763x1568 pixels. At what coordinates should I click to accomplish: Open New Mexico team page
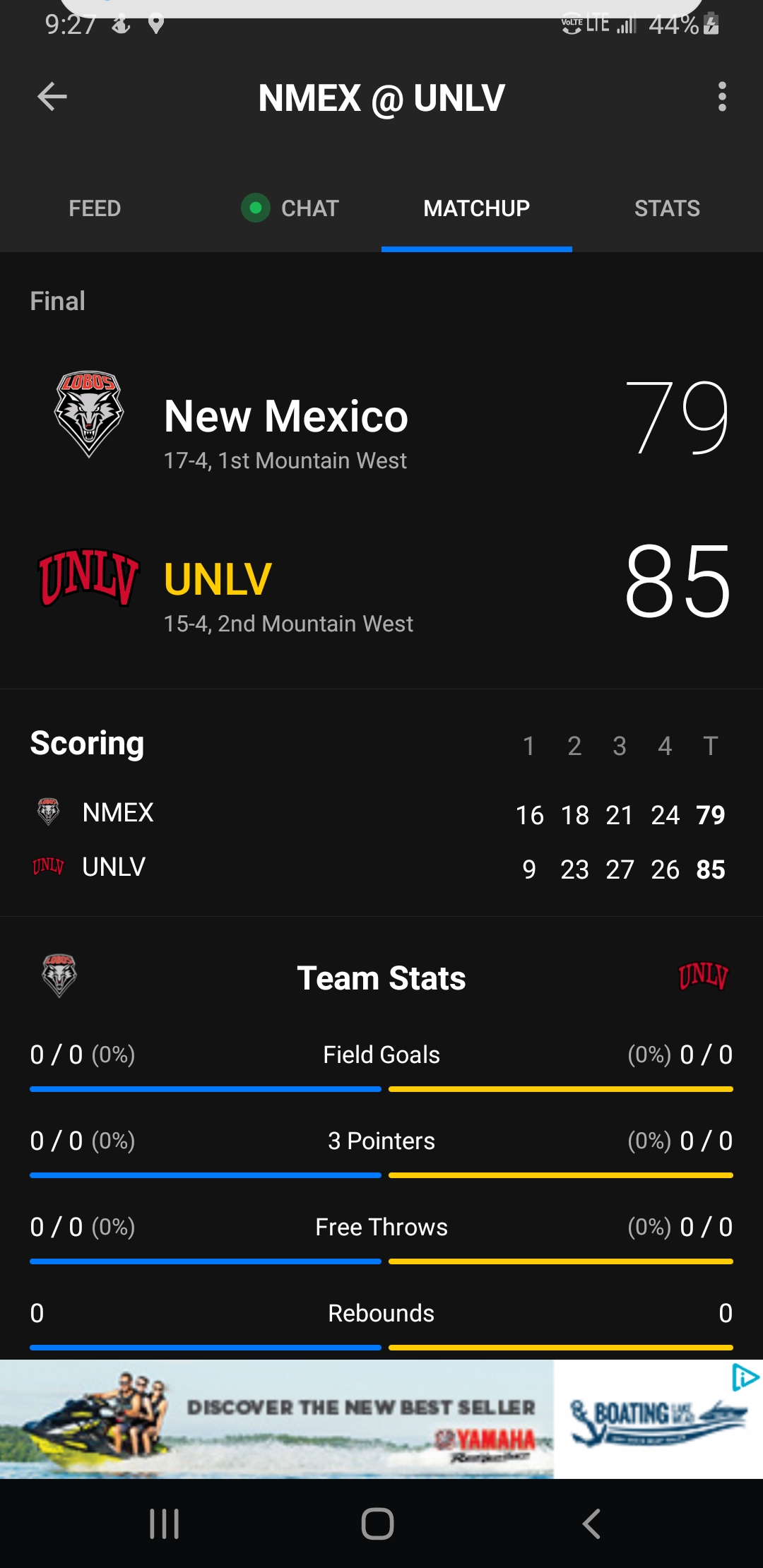[x=285, y=417]
